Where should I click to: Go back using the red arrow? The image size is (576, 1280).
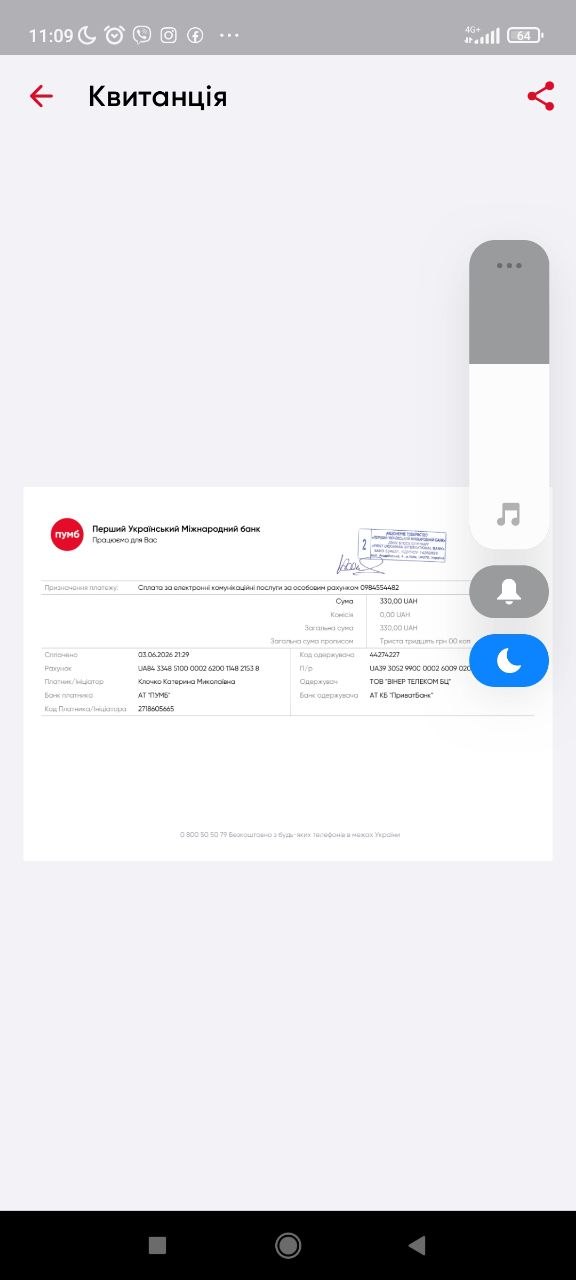tap(41, 96)
